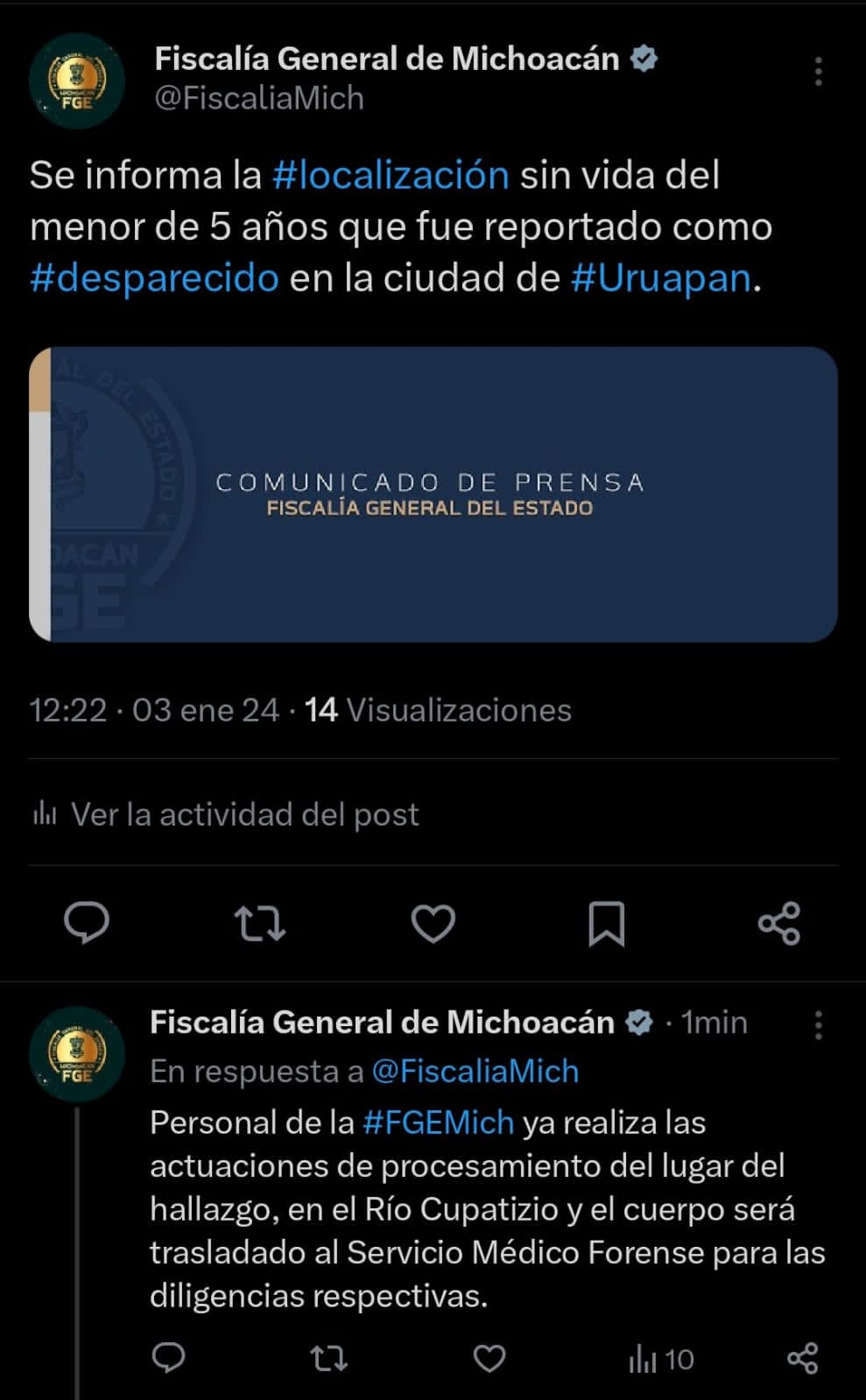Viewport: 866px width, 1400px height.
Task: Like the main post
Action: point(433,923)
